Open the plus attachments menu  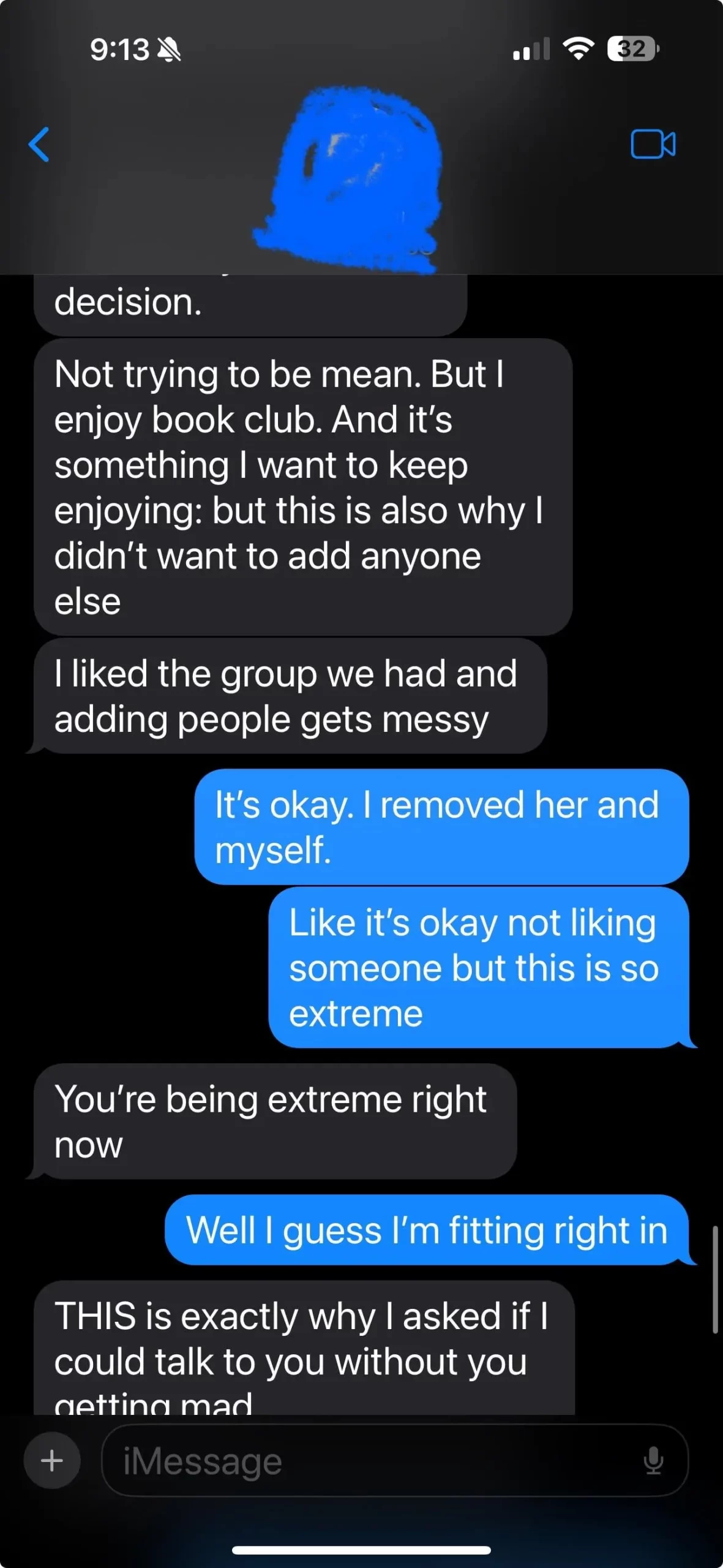click(52, 1461)
